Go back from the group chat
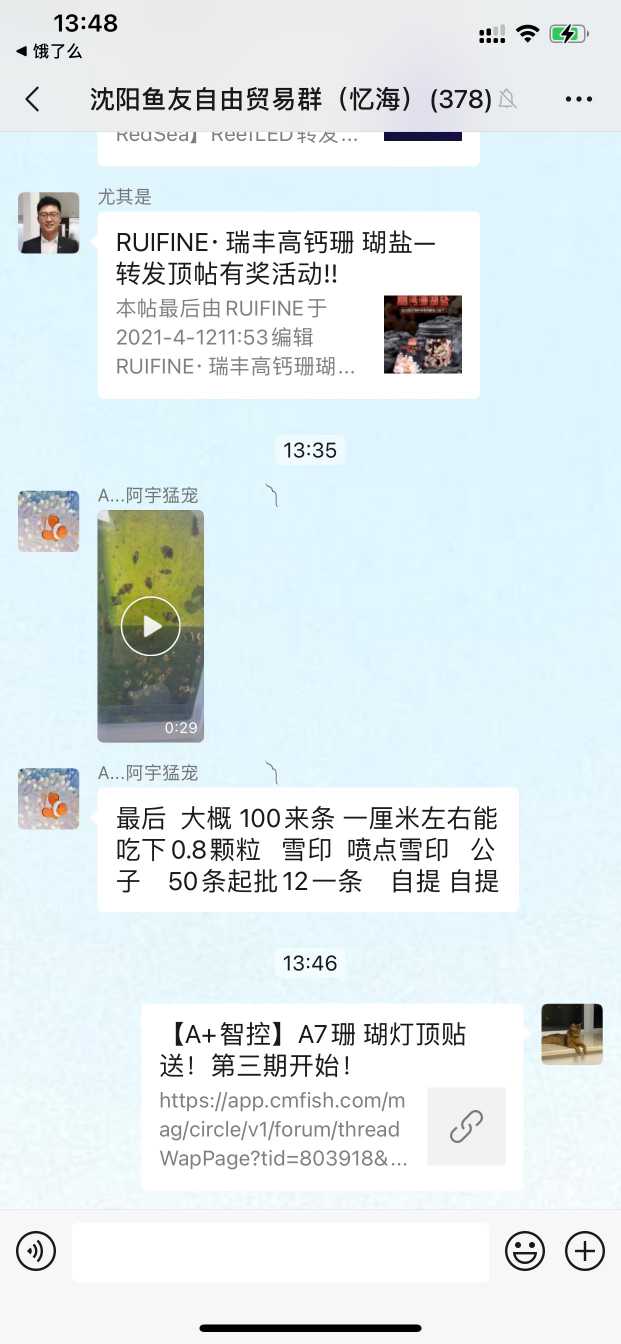The width and height of the screenshot is (621, 1344). point(33,99)
